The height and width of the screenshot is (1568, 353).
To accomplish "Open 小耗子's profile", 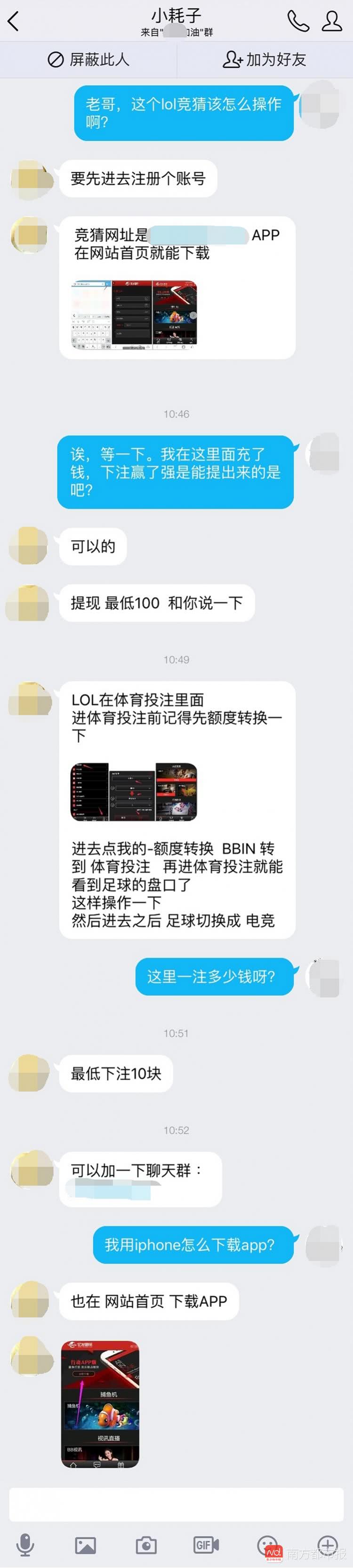I will click(x=332, y=21).
